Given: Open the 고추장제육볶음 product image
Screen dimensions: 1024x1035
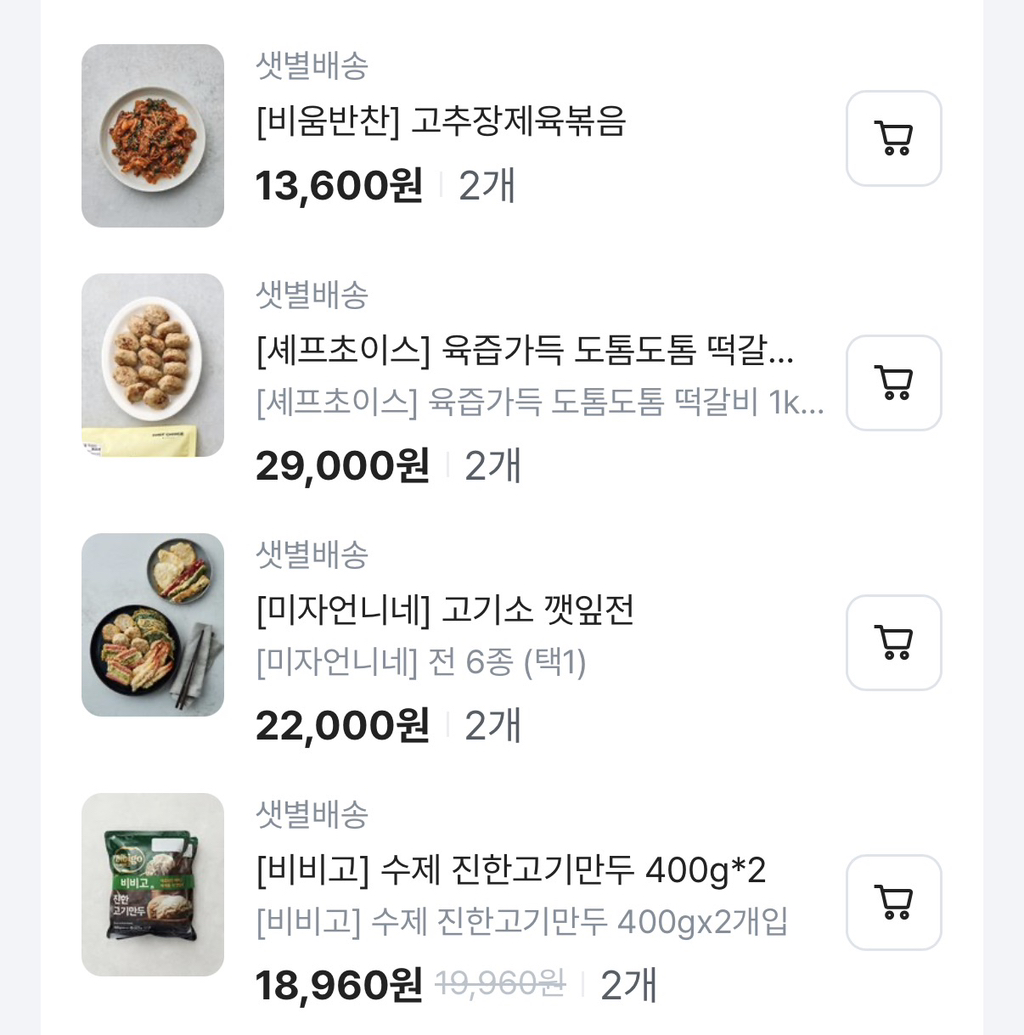Looking at the screenshot, I should (153, 136).
